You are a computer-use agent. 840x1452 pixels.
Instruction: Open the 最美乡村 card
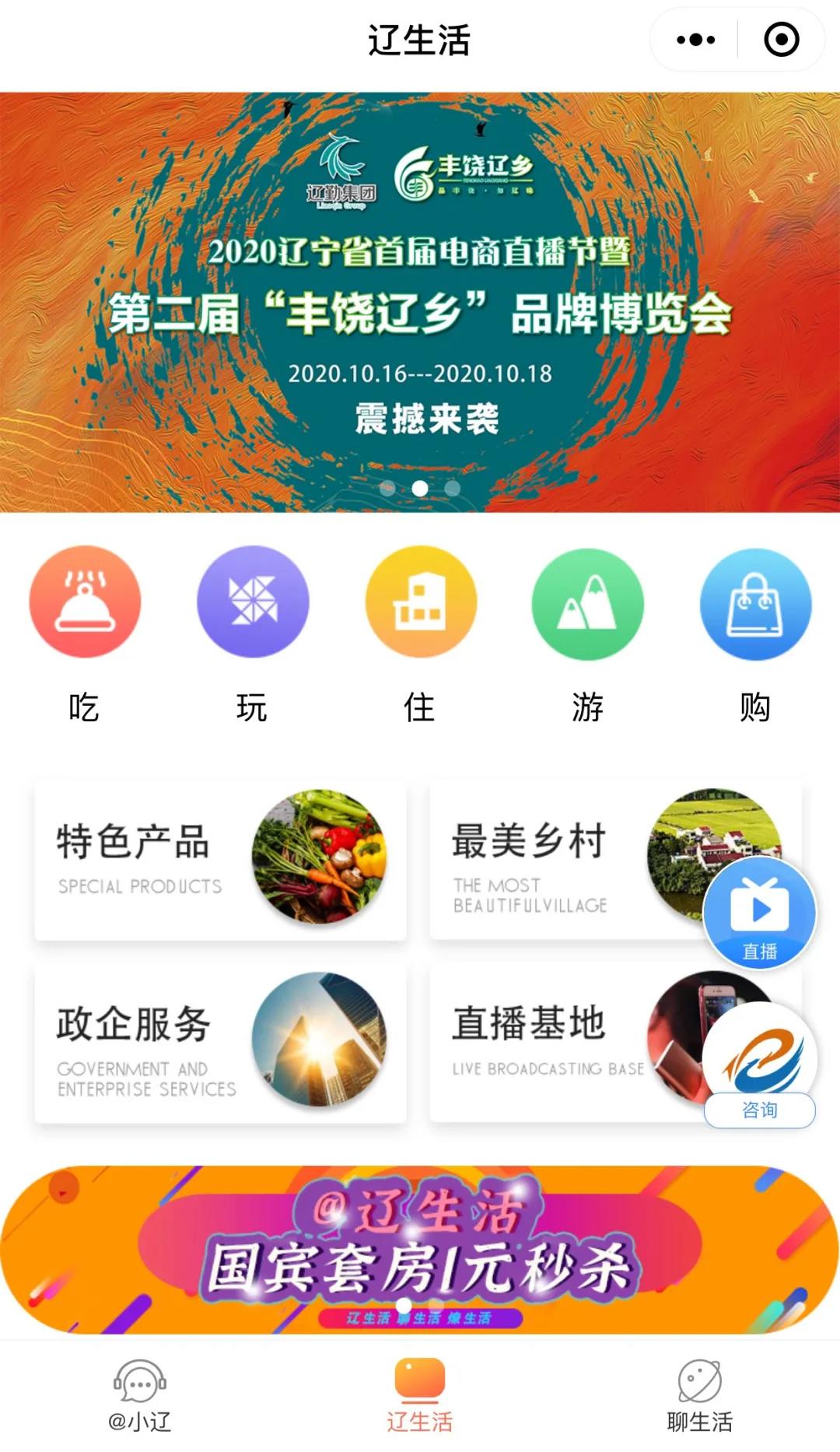[x=560, y=861]
